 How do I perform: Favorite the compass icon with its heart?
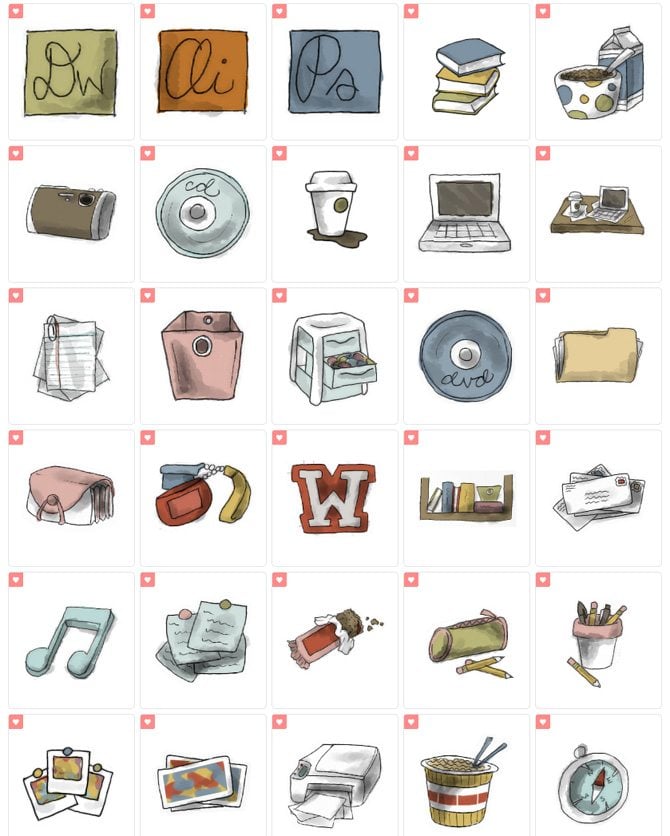point(543,722)
